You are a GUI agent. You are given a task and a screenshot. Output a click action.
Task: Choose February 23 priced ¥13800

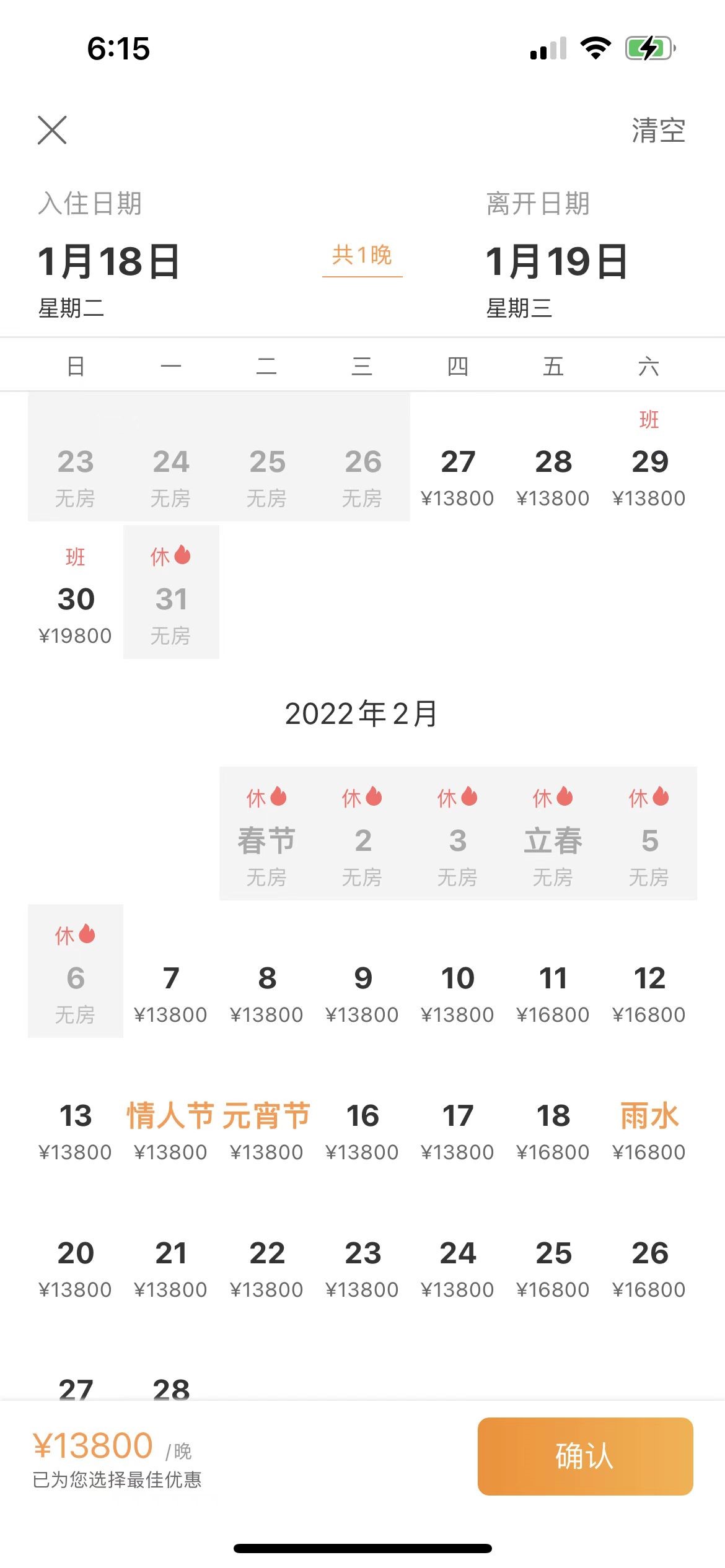(362, 1266)
